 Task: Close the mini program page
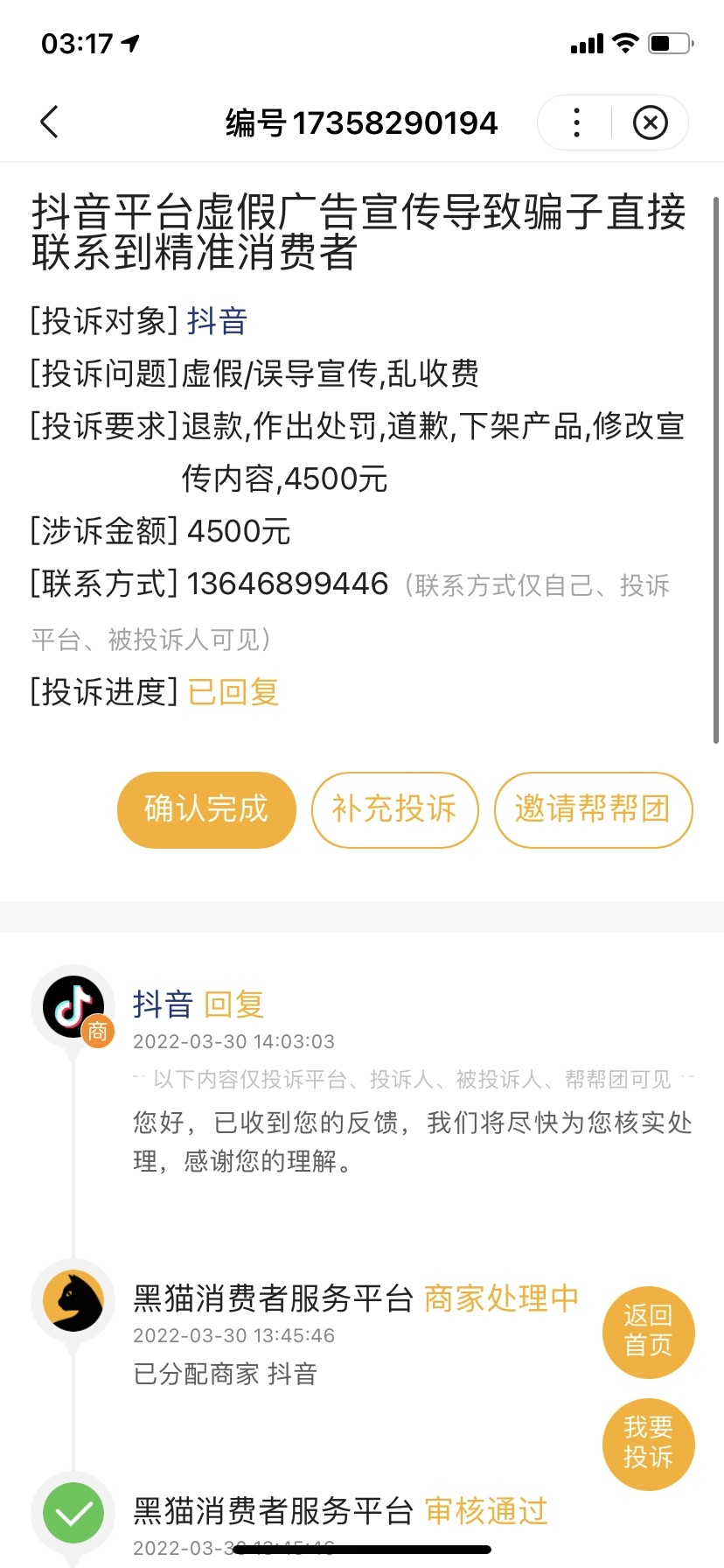tap(650, 122)
